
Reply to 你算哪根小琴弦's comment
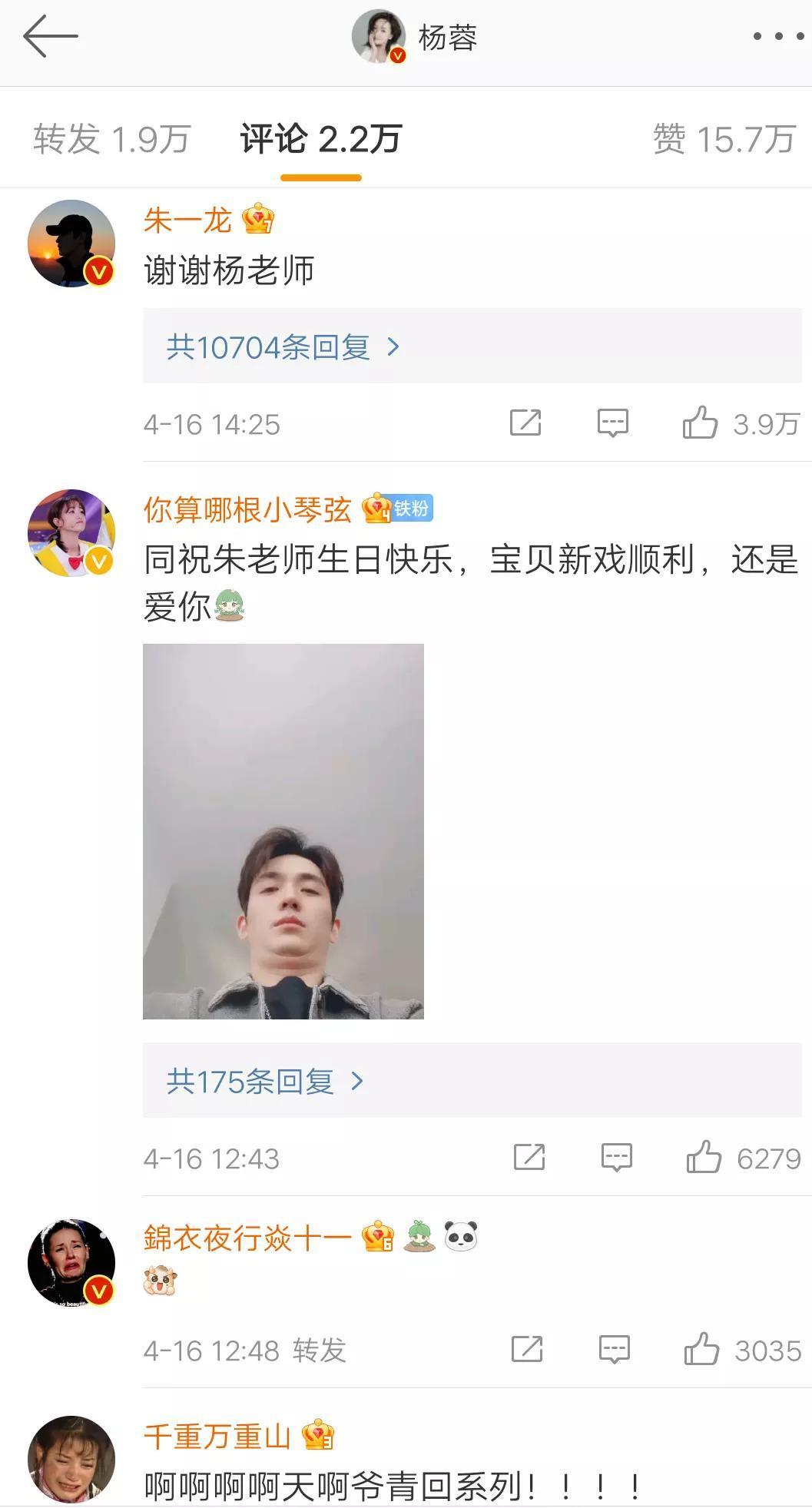[x=617, y=1158]
